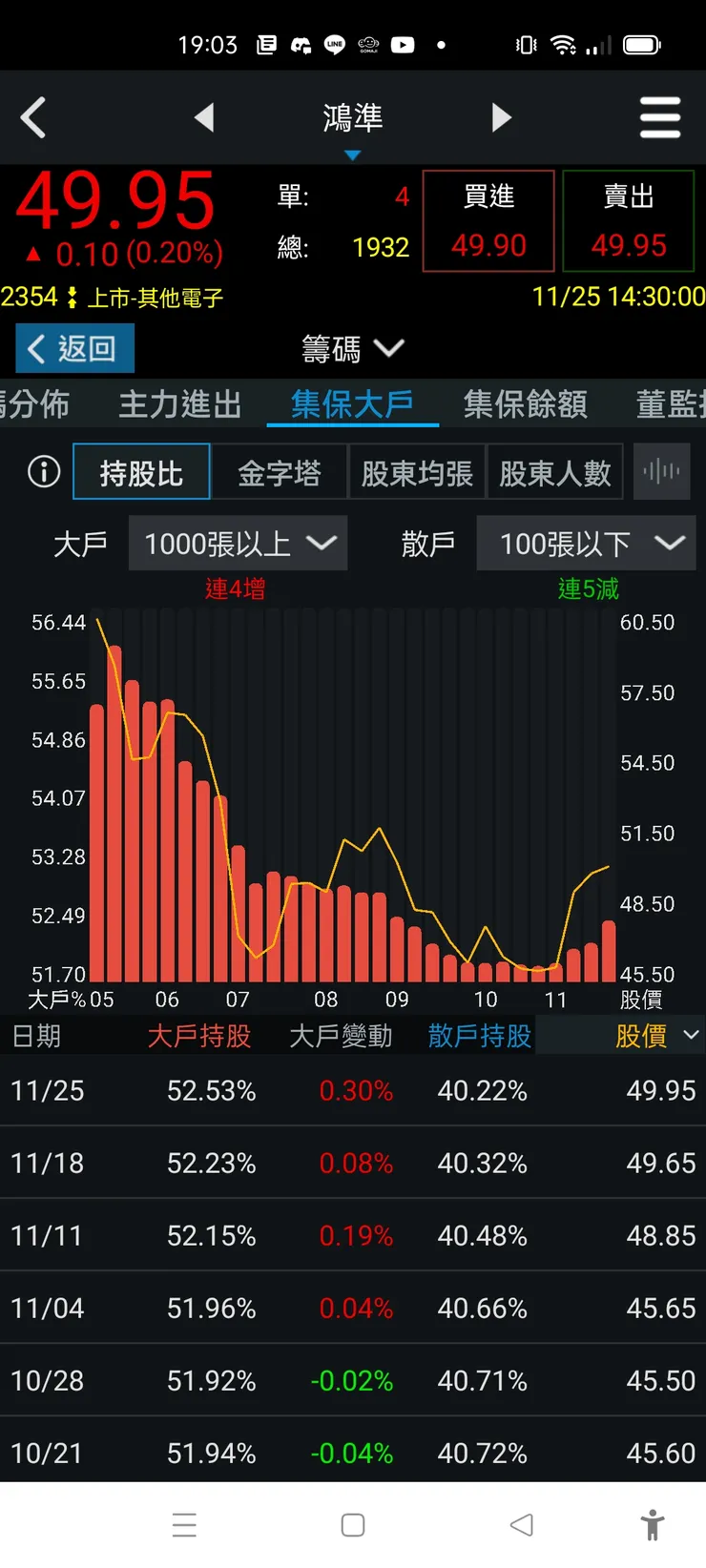Tap the accessibility icon in navigation bar

tap(653, 1525)
